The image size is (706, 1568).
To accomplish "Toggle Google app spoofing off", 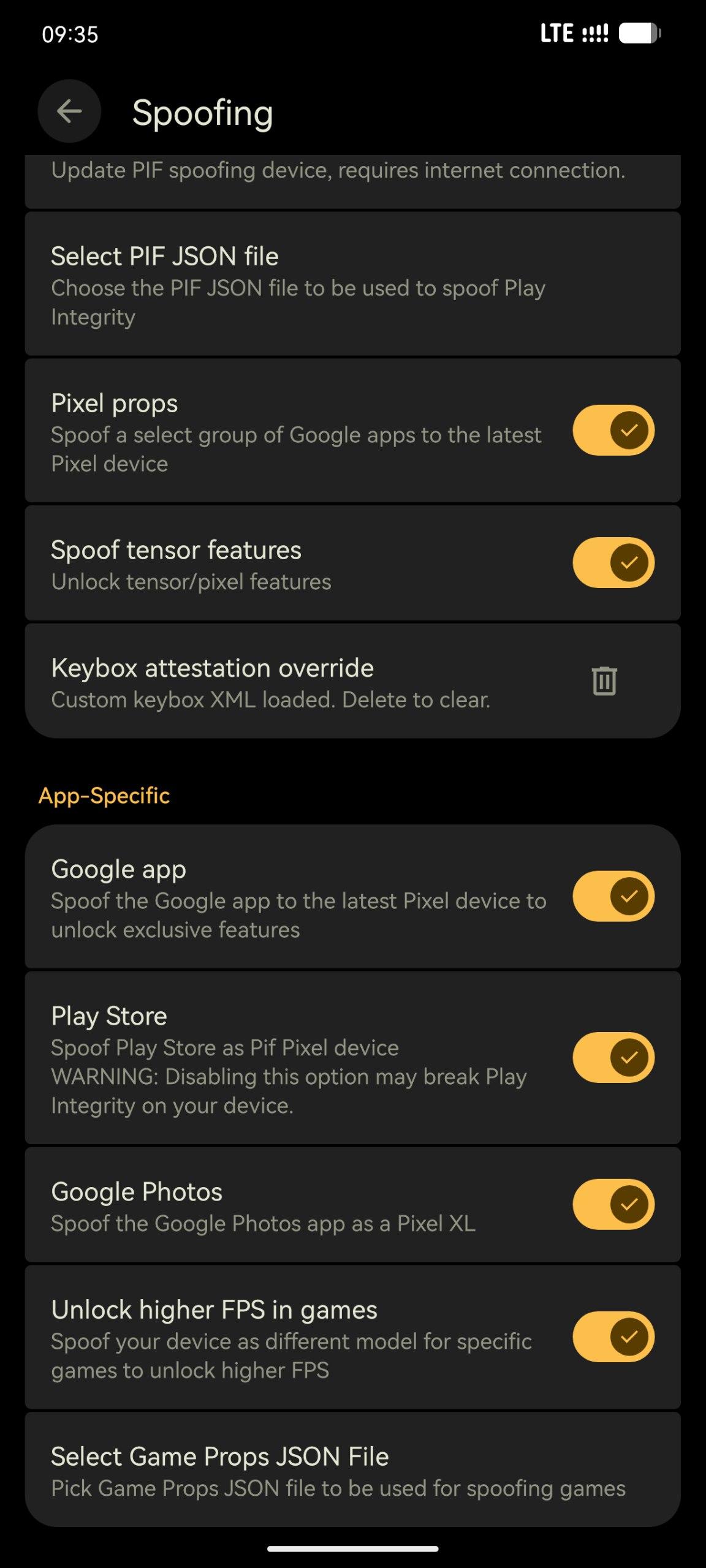I will click(613, 897).
